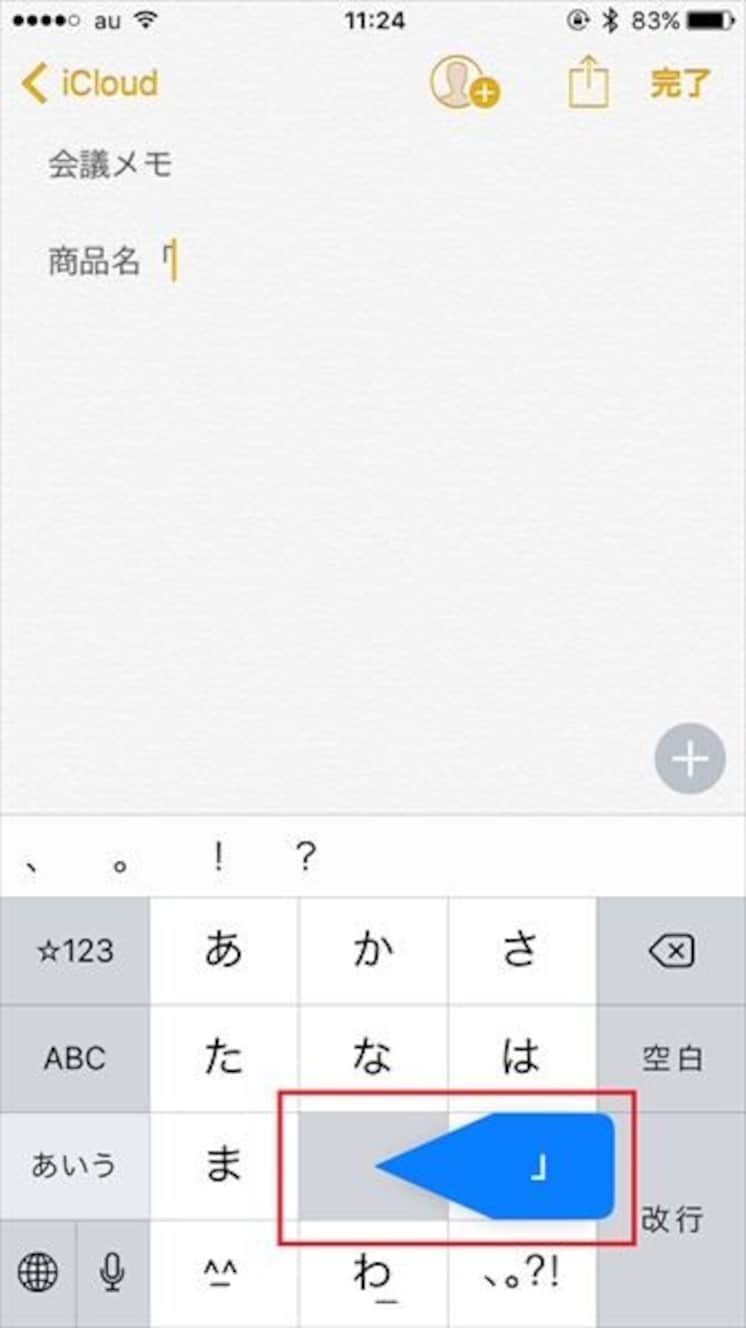
Task: Insert the ! punctuation suggestion
Action: pyautogui.click(x=218, y=857)
